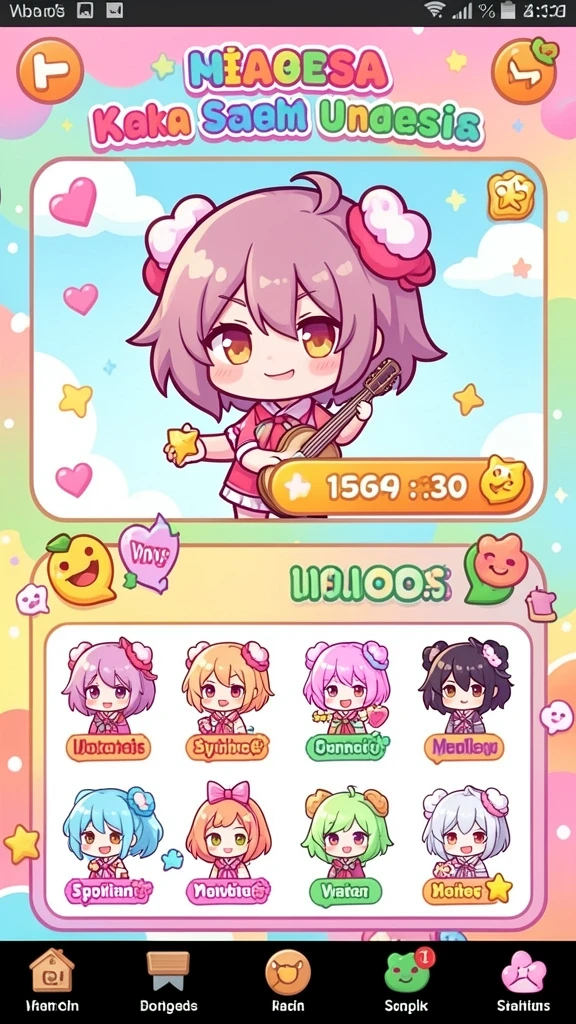
Task: Tap the orange round button at top right
Action: tap(524, 71)
